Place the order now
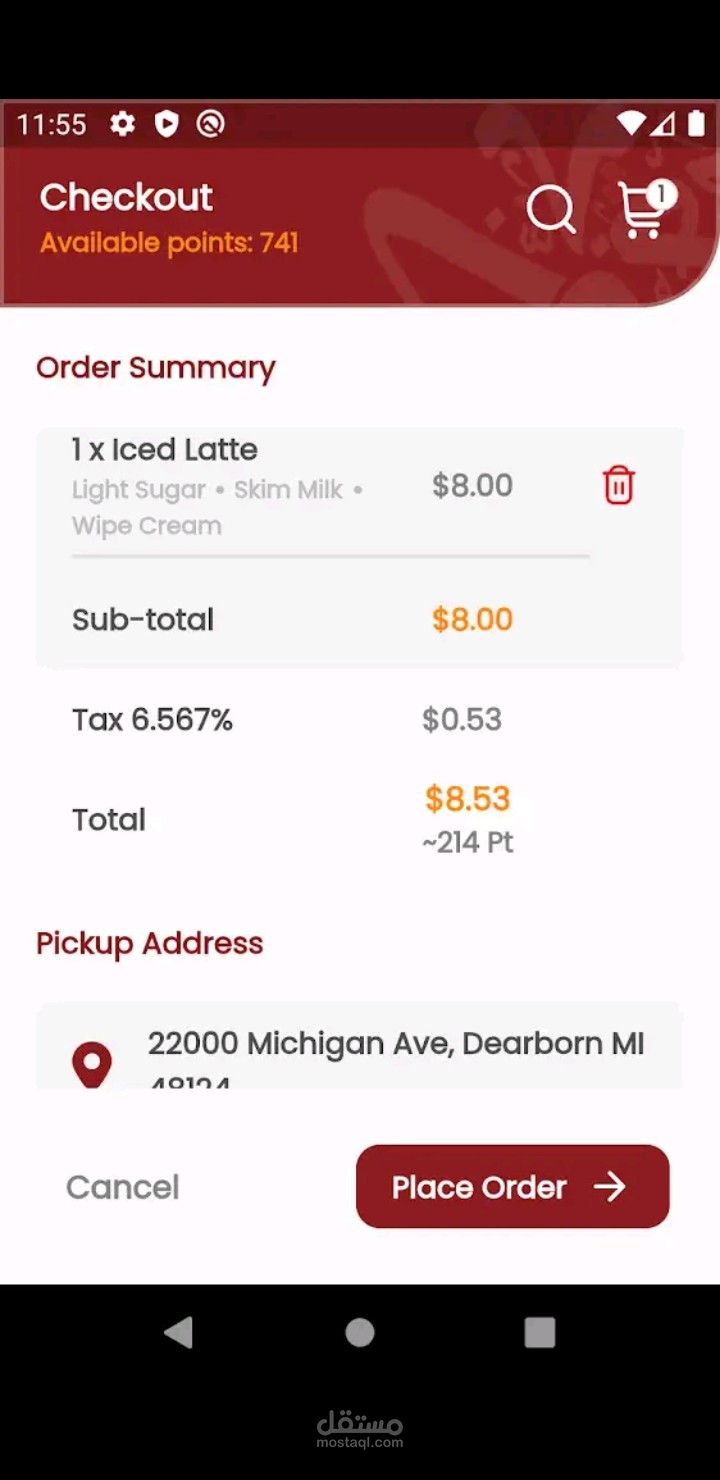 [512, 1187]
